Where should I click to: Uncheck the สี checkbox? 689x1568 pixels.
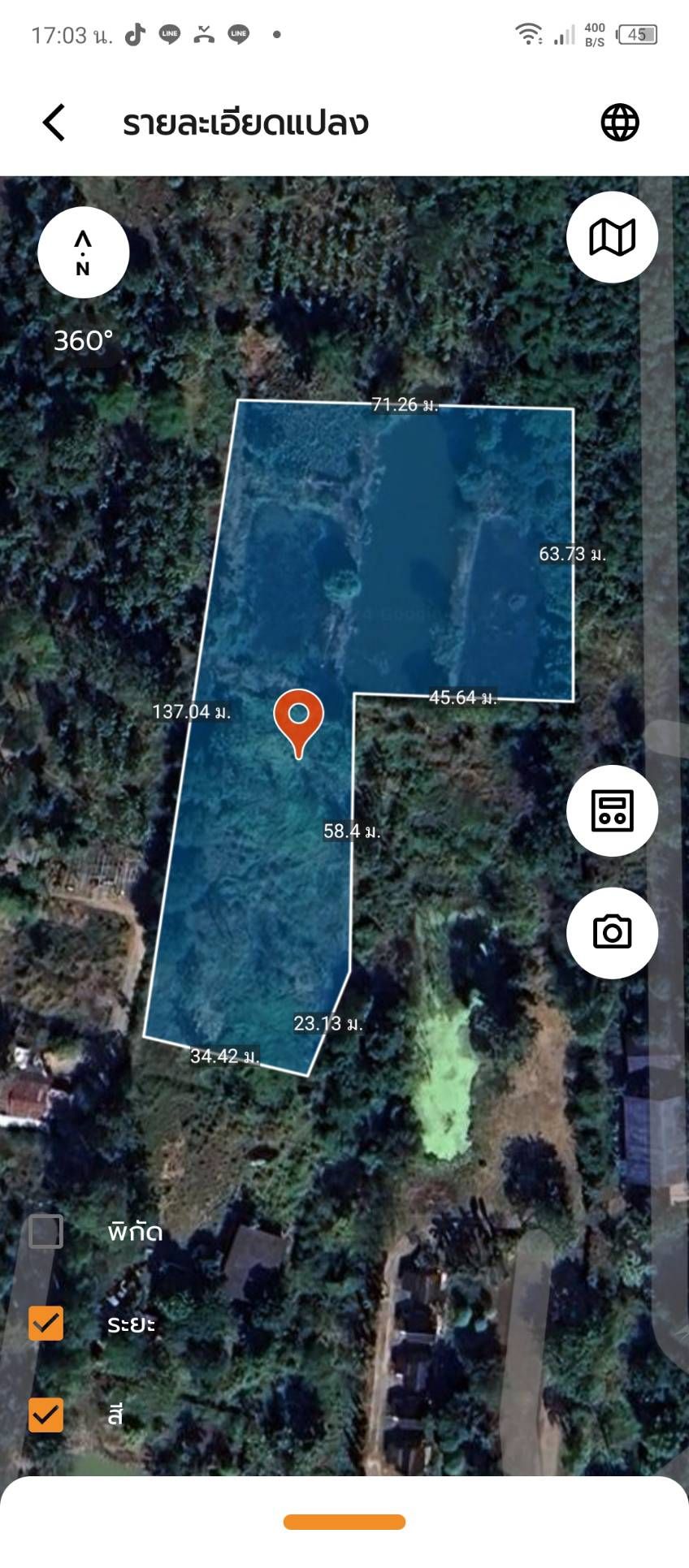(46, 1415)
